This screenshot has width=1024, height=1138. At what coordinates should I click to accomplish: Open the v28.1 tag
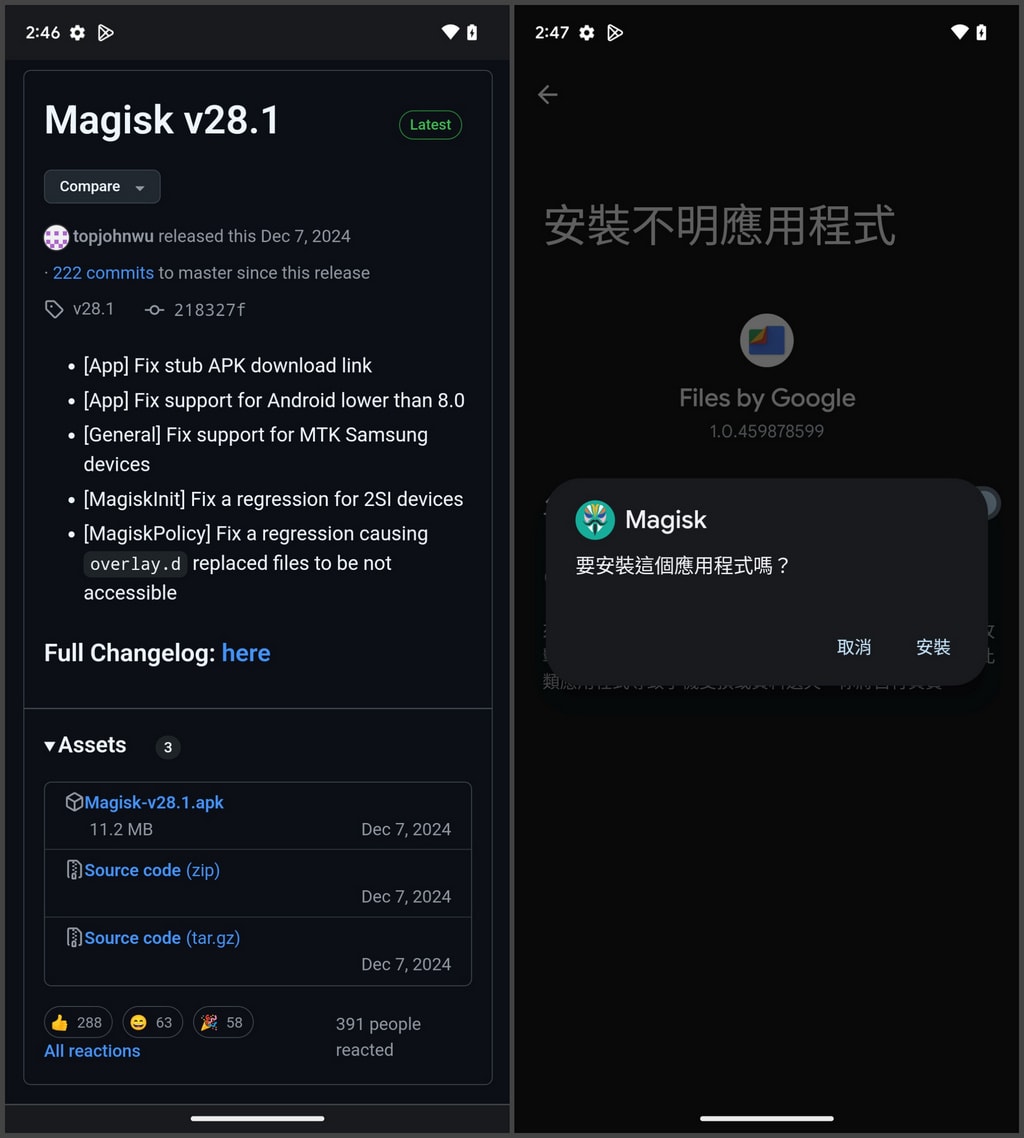click(x=92, y=309)
